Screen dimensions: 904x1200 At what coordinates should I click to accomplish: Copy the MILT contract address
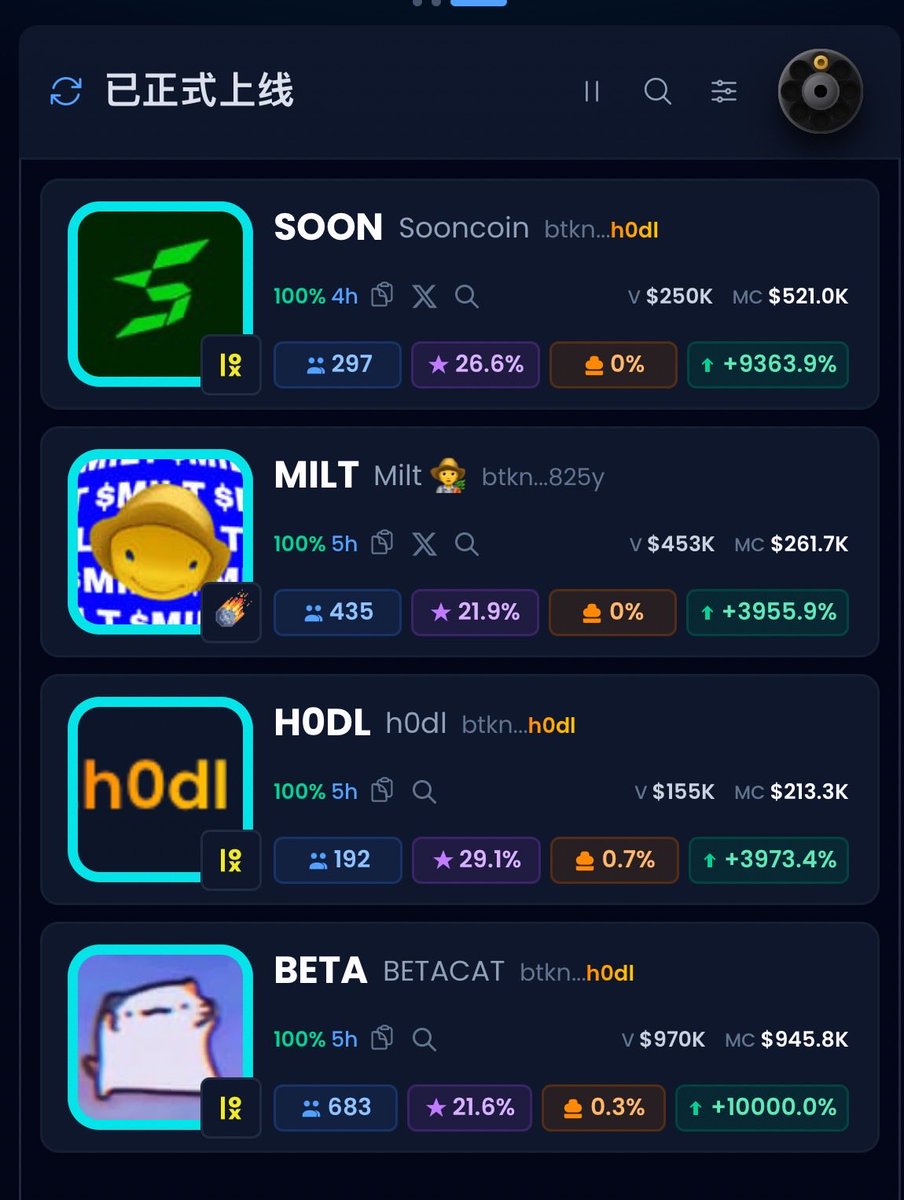(382, 543)
